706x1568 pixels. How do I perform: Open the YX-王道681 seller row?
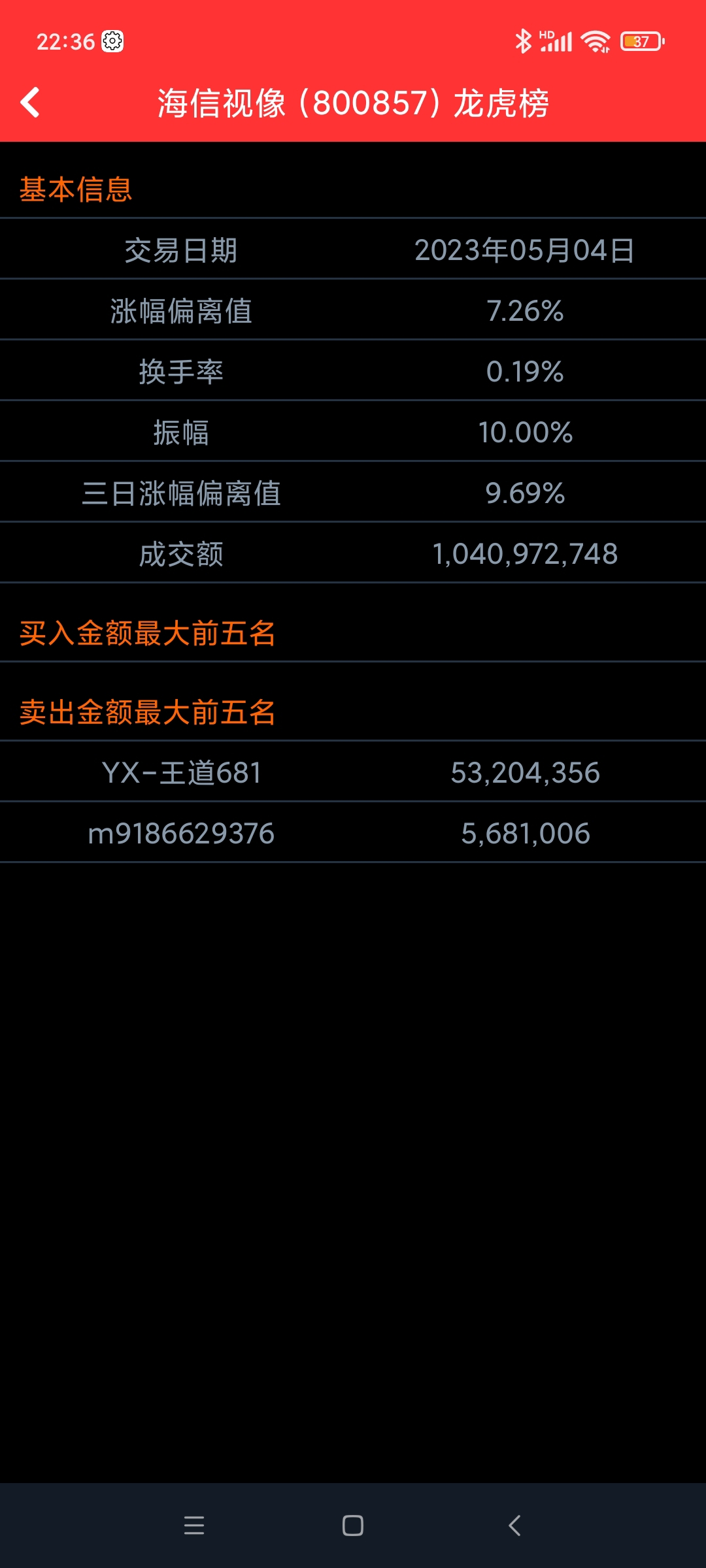(x=353, y=772)
